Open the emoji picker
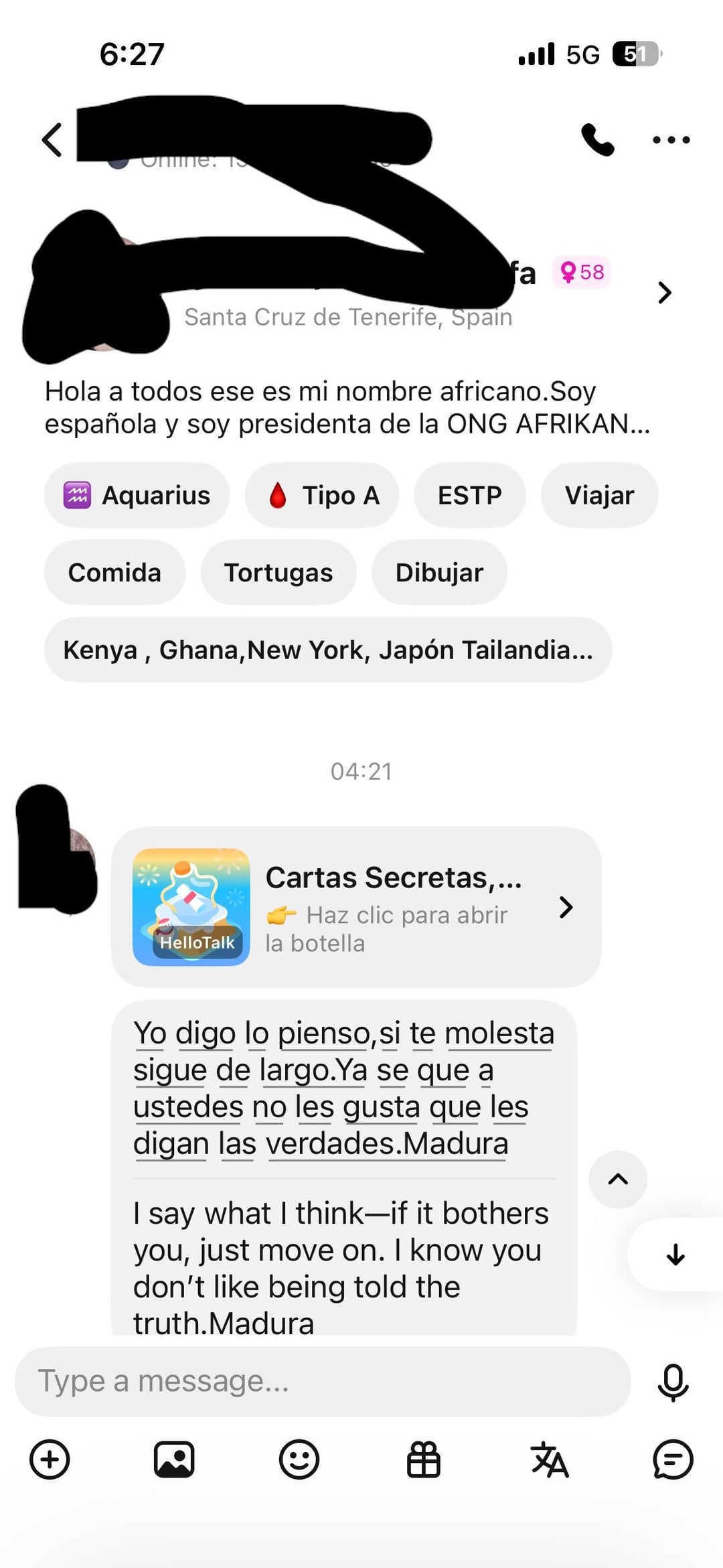Image resolution: width=723 pixels, height=1568 pixels. [299, 1460]
